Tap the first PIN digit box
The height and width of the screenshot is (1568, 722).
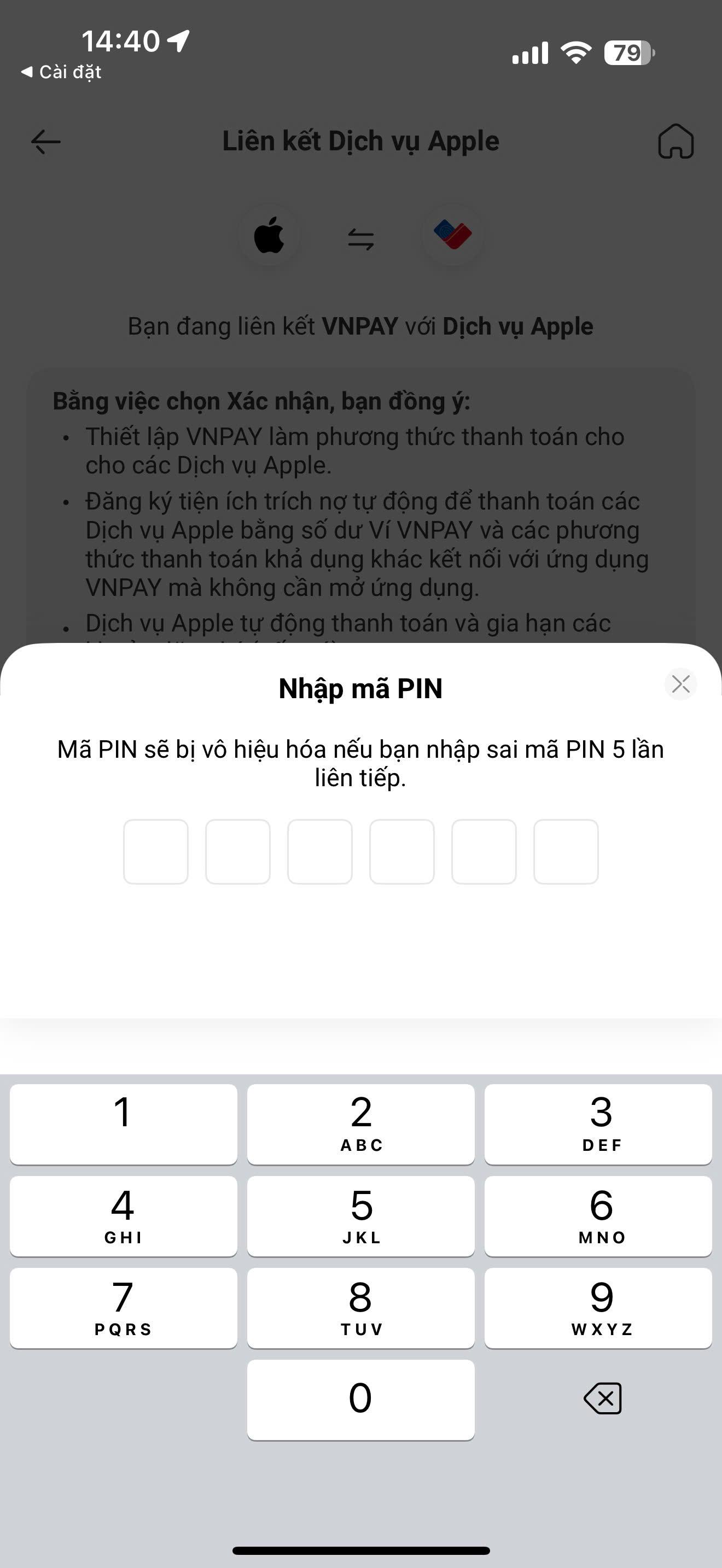156,851
